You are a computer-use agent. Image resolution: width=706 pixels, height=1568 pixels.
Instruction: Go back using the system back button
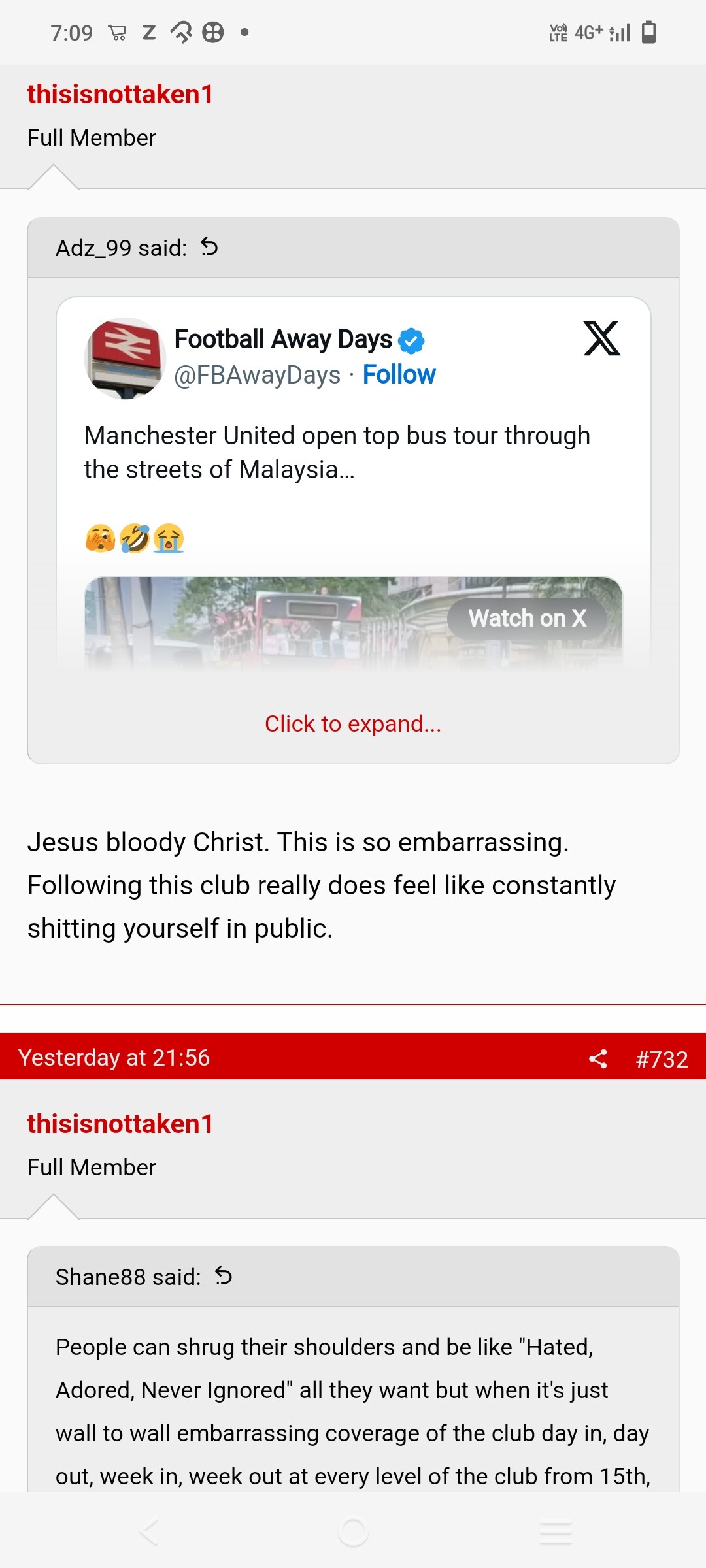pyautogui.click(x=149, y=1532)
